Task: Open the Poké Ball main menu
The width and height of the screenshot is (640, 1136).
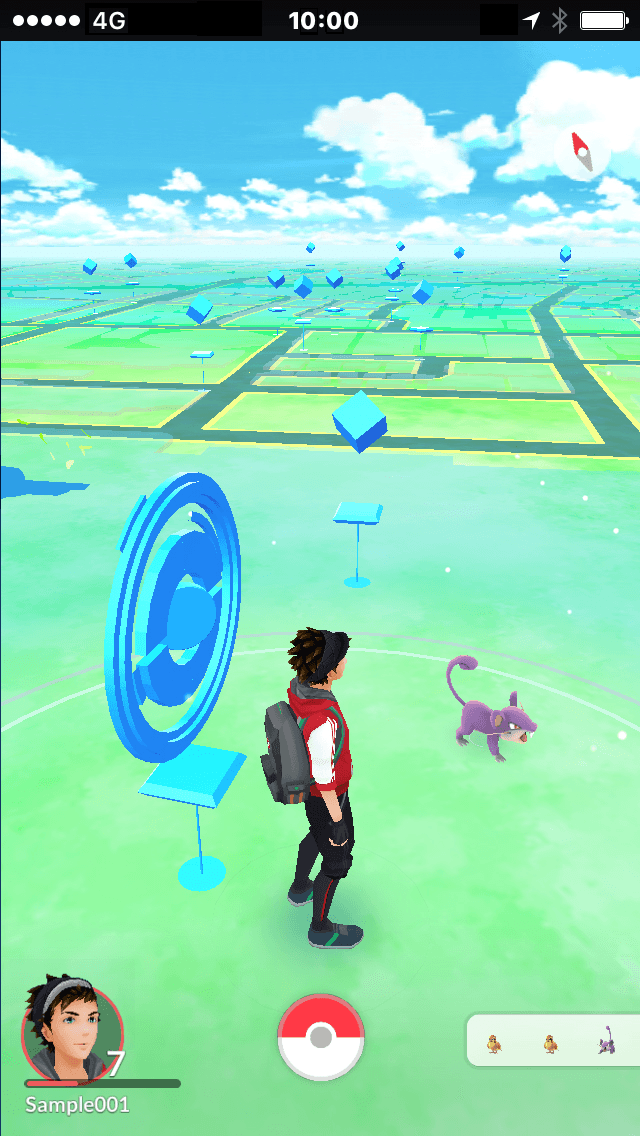Action: click(321, 1037)
